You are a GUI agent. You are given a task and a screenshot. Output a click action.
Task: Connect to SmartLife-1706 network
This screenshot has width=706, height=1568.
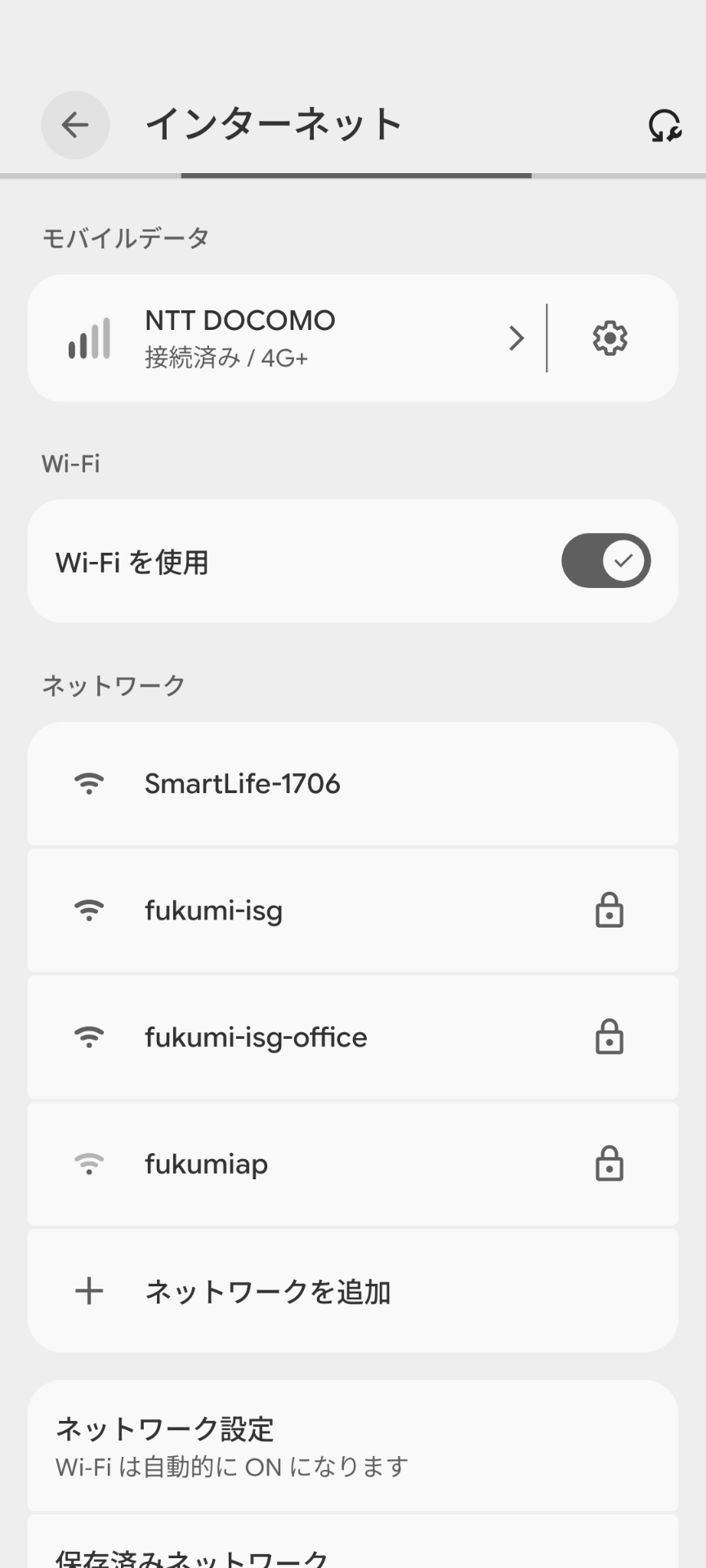(351, 784)
